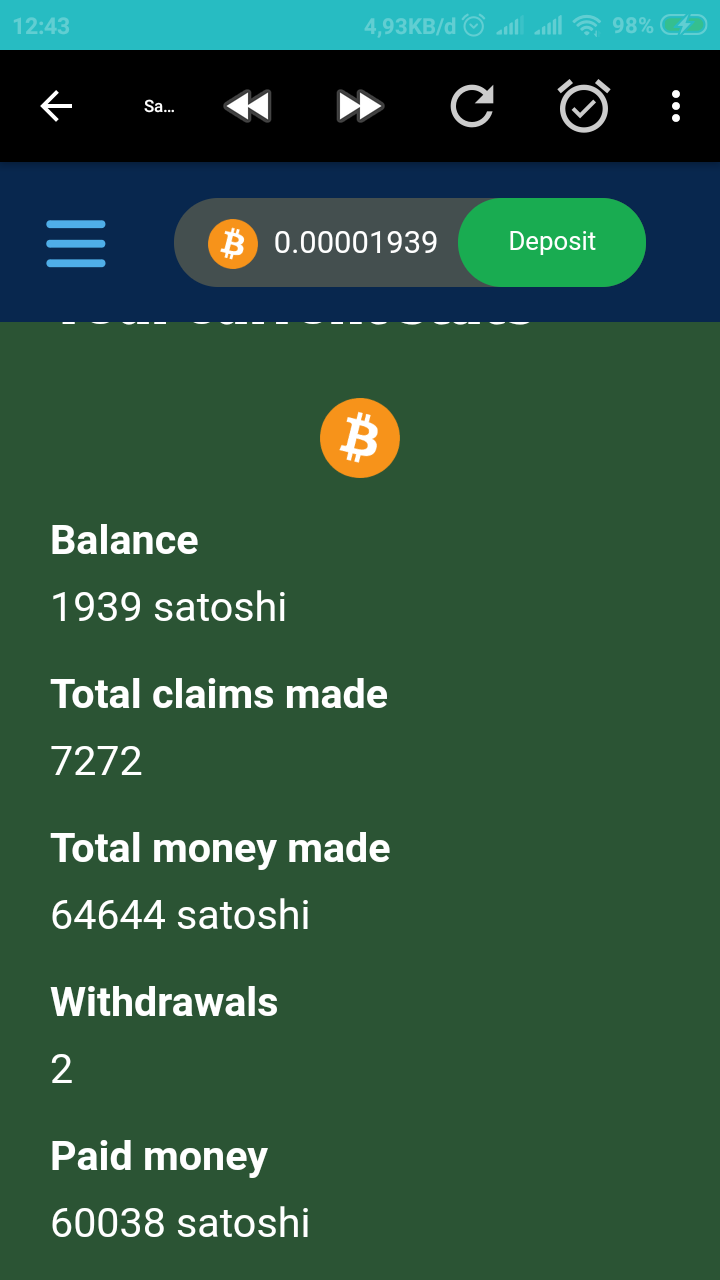Open the three-dot overflow menu
The image size is (720, 1280).
coord(676,106)
